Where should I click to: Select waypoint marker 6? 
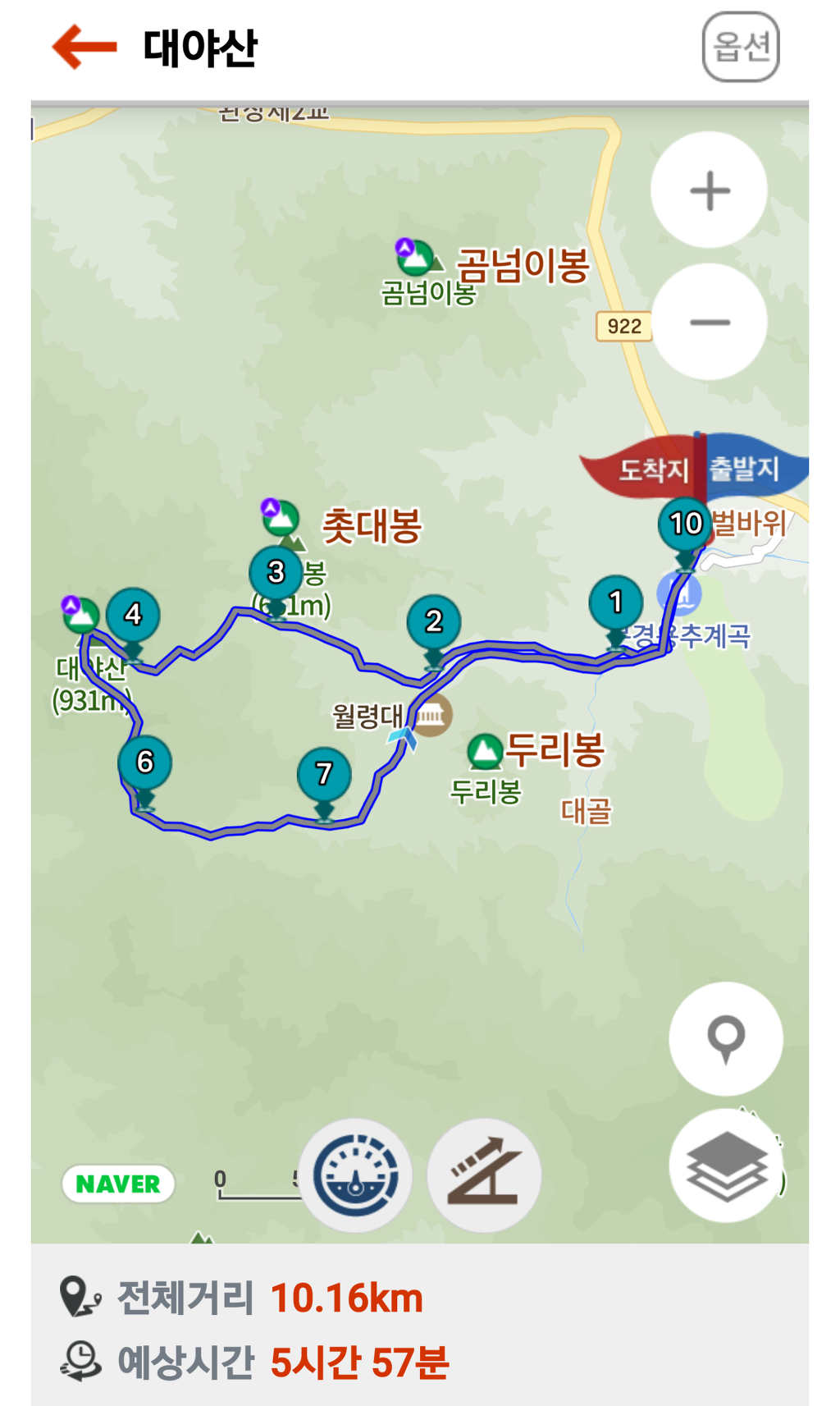[145, 763]
